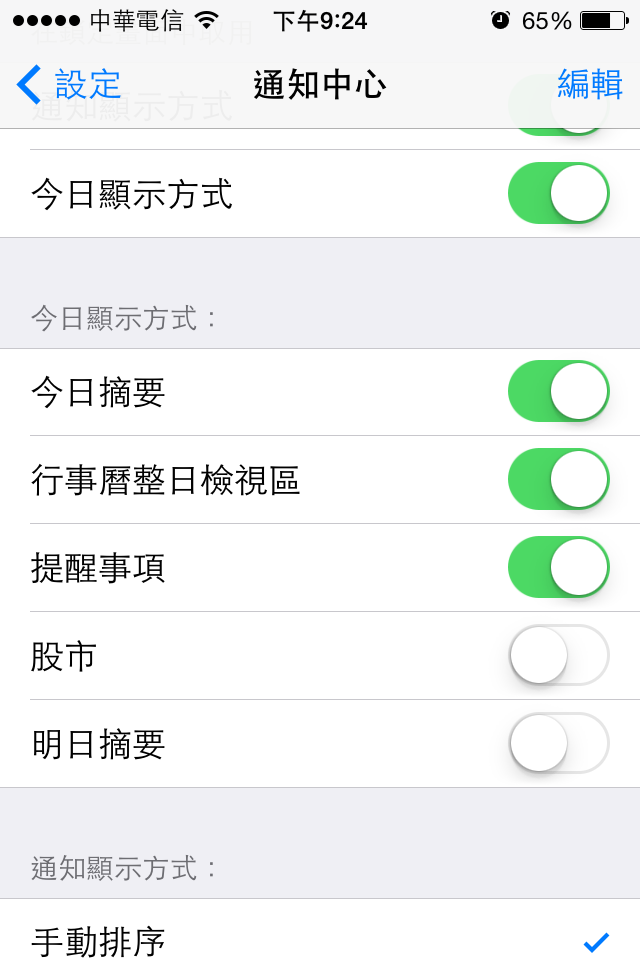Viewport: 640px width, 960px height.
Task: Go back to 設定
Action: [x=68, y=85]
